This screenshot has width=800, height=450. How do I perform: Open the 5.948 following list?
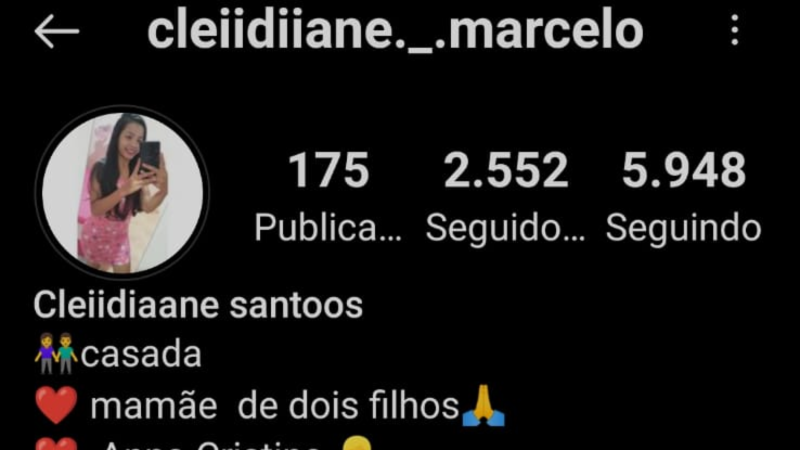pyautogui.click(x=683, y=197)
